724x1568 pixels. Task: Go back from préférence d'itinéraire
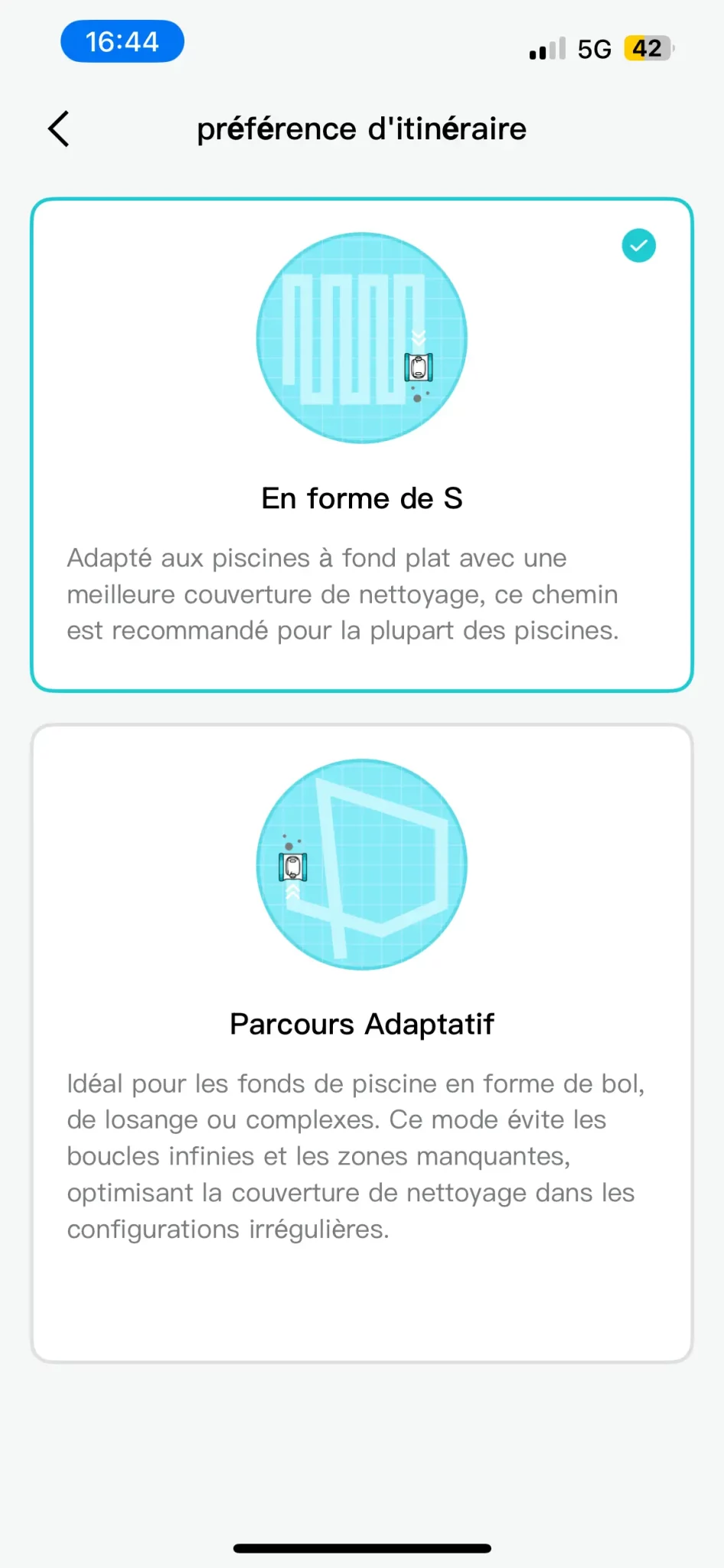point(59,129)
